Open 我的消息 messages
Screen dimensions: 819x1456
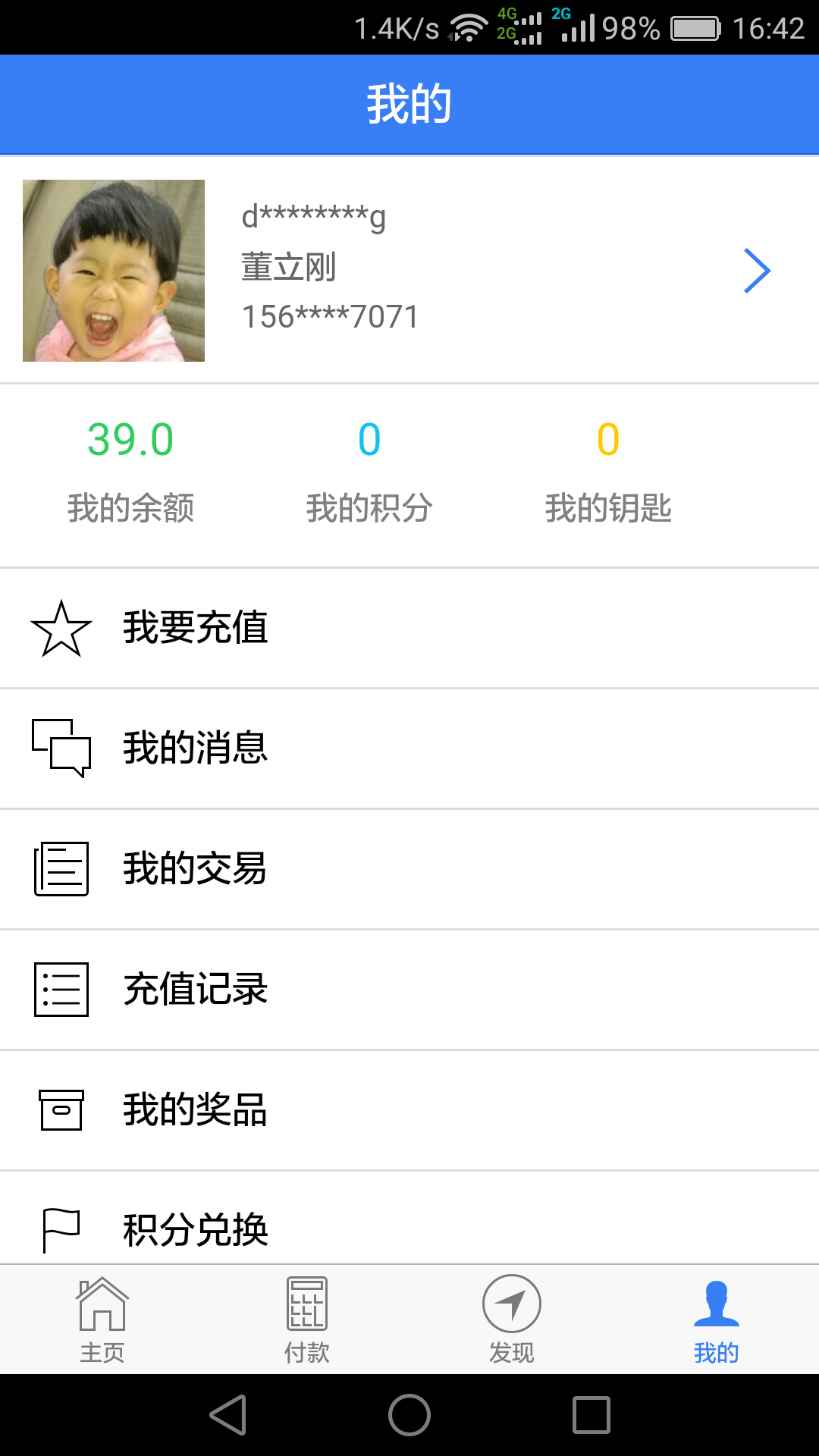click(409, 748)
